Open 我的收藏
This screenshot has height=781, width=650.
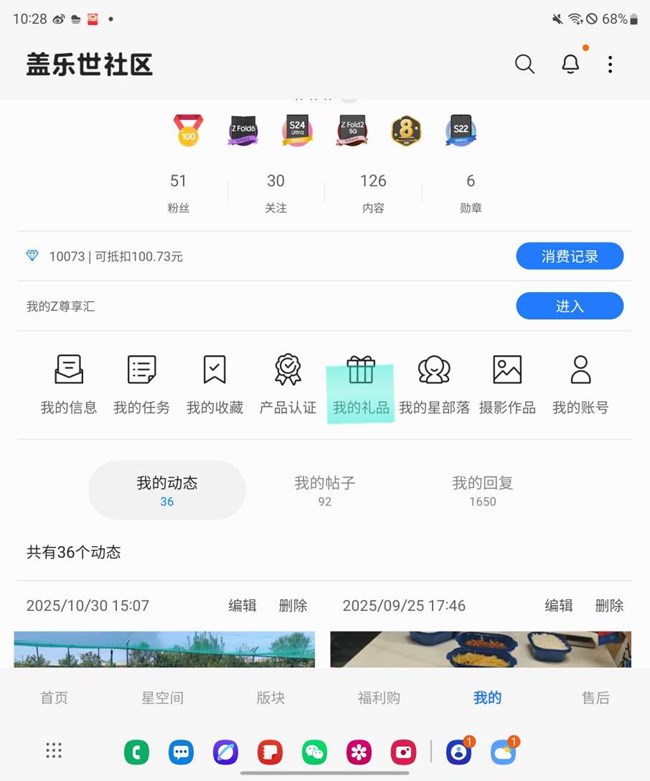pyautogui.click(x=214, y=384)
